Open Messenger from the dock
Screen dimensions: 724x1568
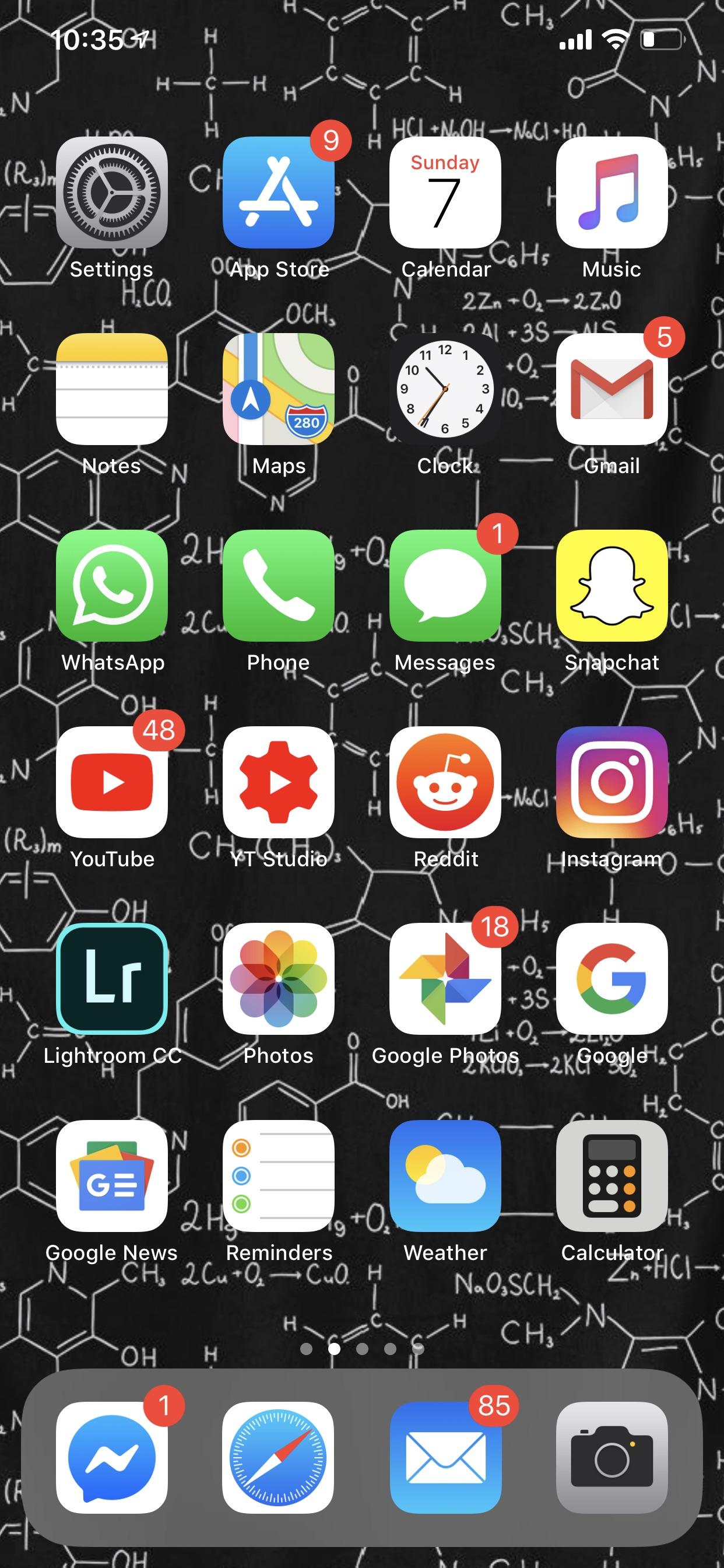tap(113, 1455)
